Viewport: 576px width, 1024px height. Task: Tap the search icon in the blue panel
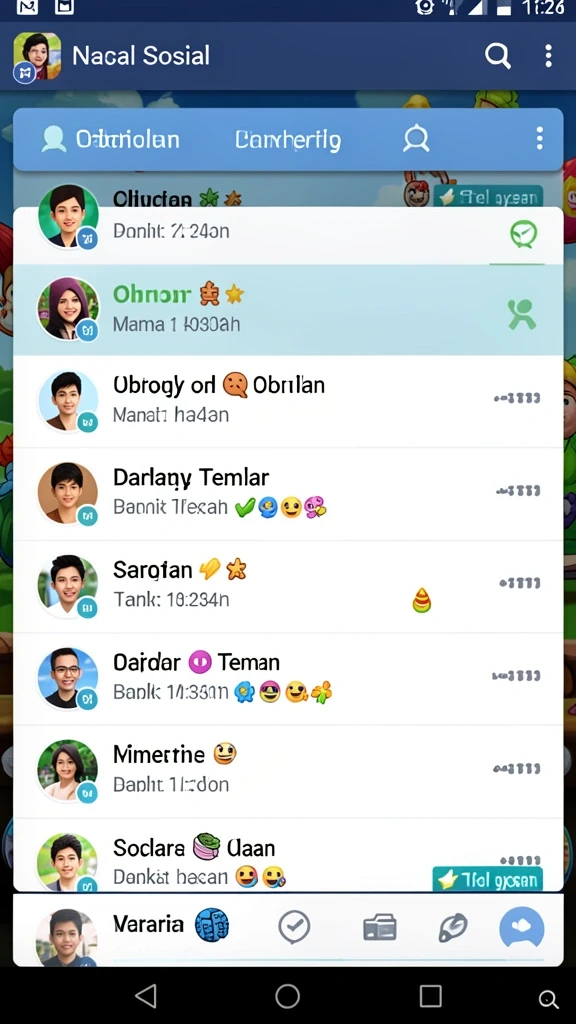click(416, 139)
